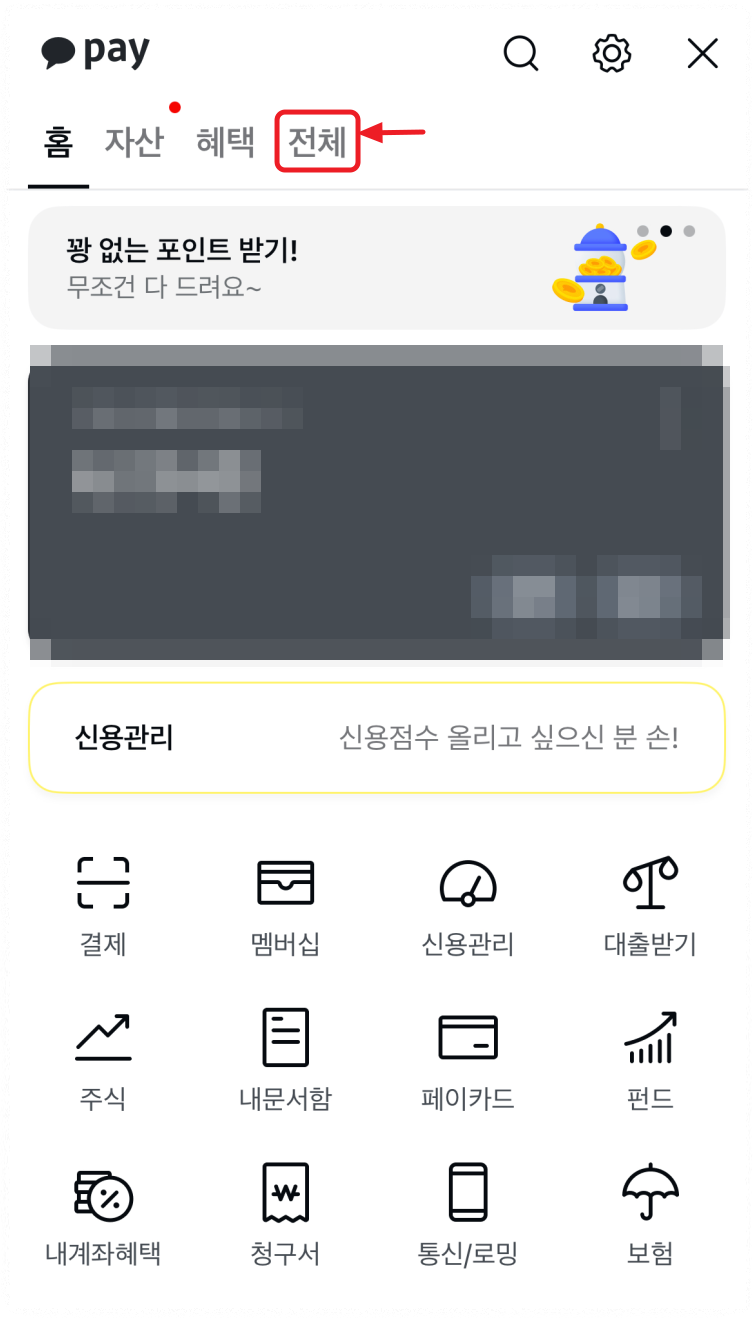Open the 결제 (payment) scanner icon
The image size is (755, 1318).
[103, 883]
